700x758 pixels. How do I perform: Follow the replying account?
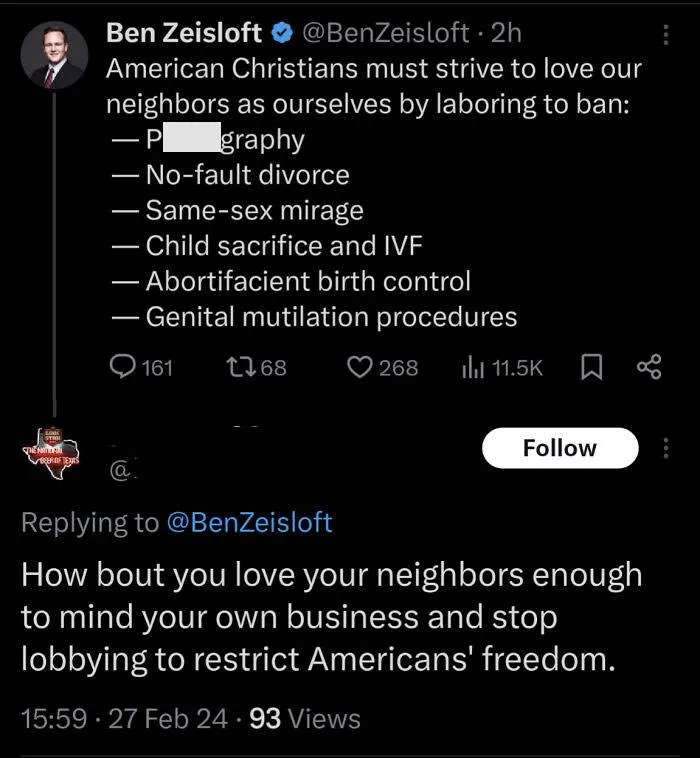click(x=560, y=448)
